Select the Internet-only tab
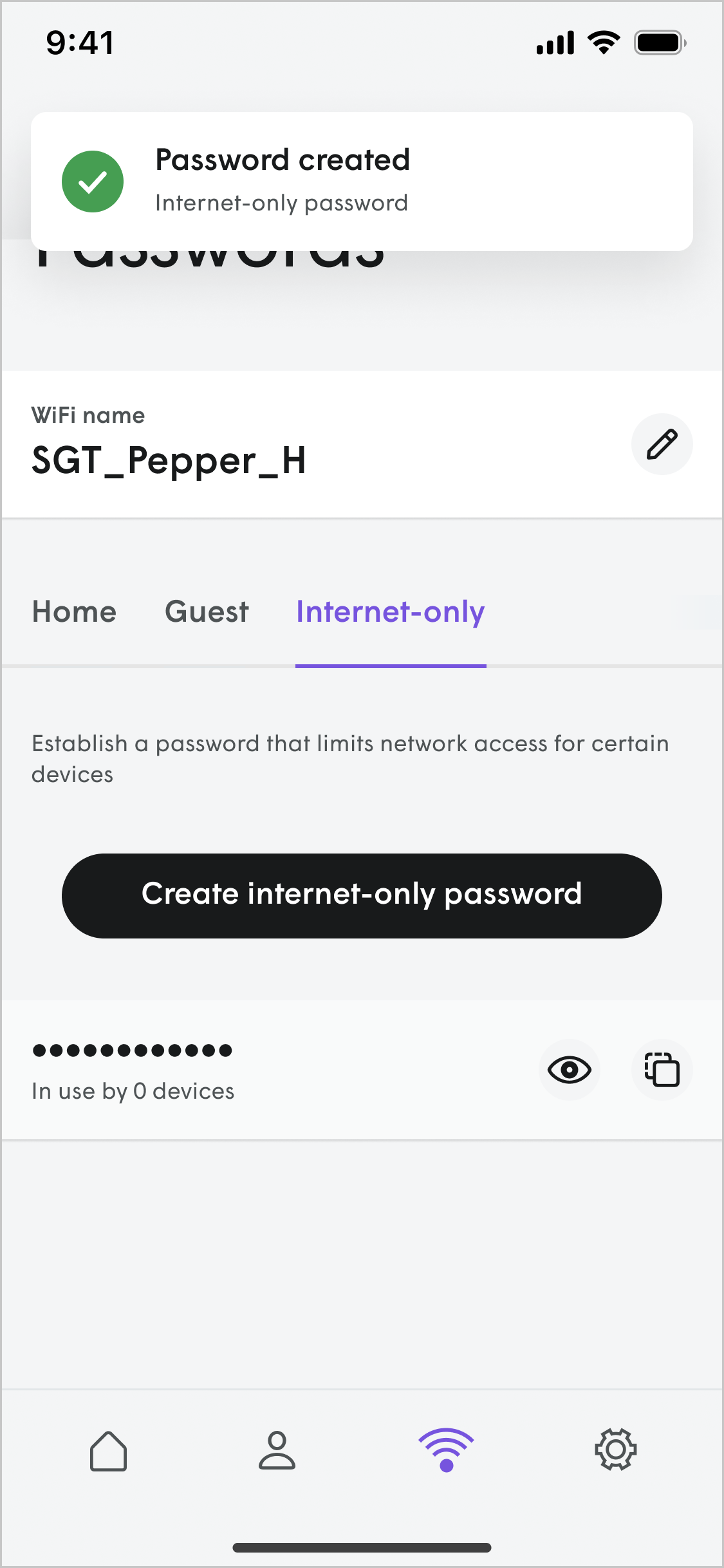Viewport: 724px width, 1568px height. point(390,611)
